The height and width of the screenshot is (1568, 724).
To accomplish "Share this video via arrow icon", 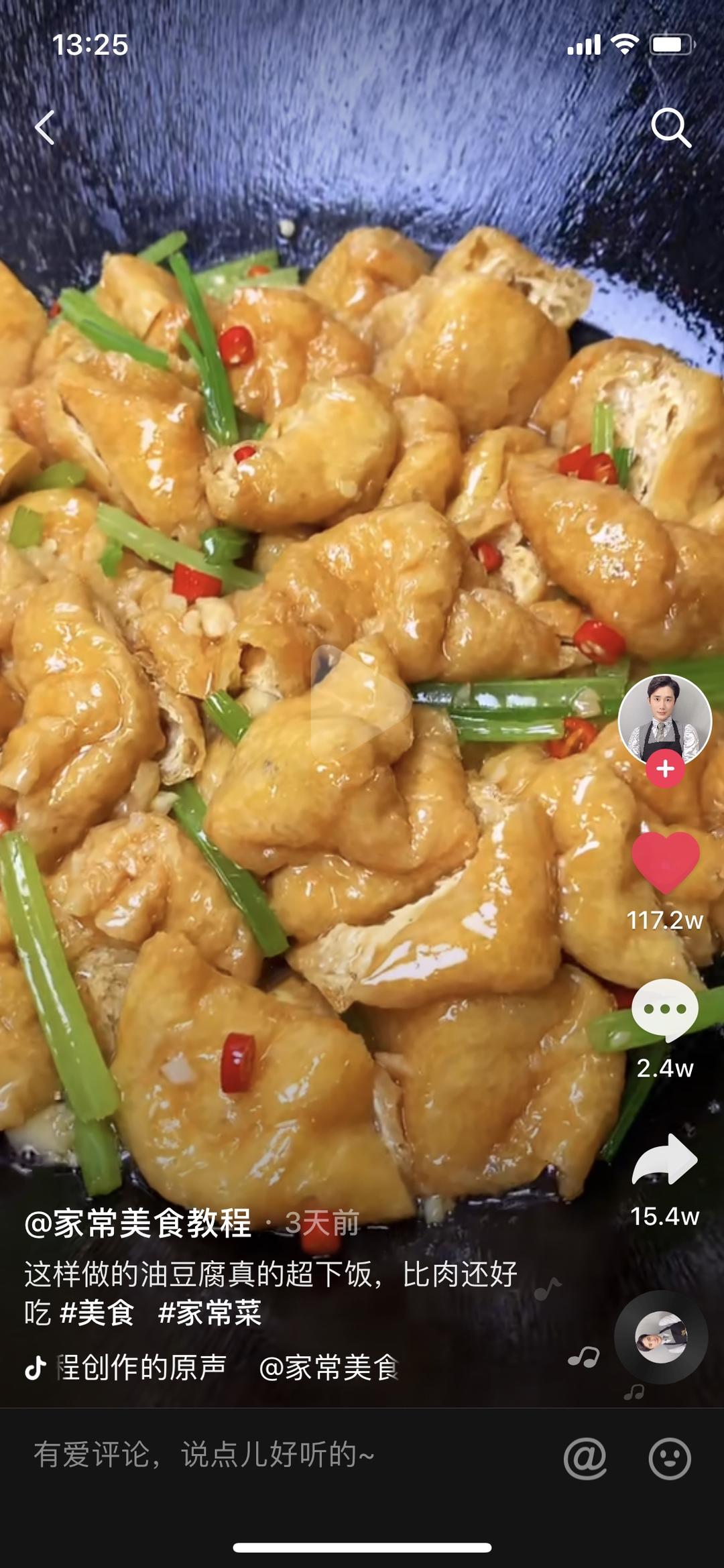I will click(665, 1160).
